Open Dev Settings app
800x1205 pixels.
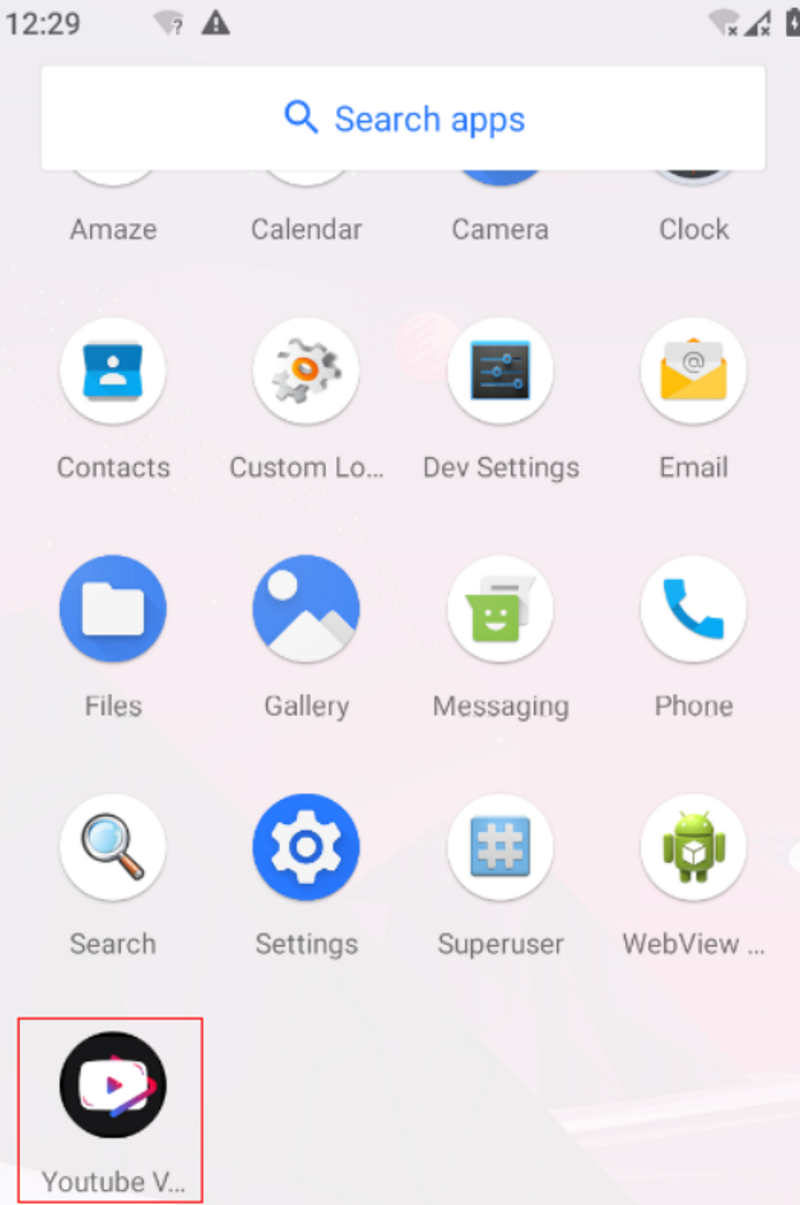(500, 372)
